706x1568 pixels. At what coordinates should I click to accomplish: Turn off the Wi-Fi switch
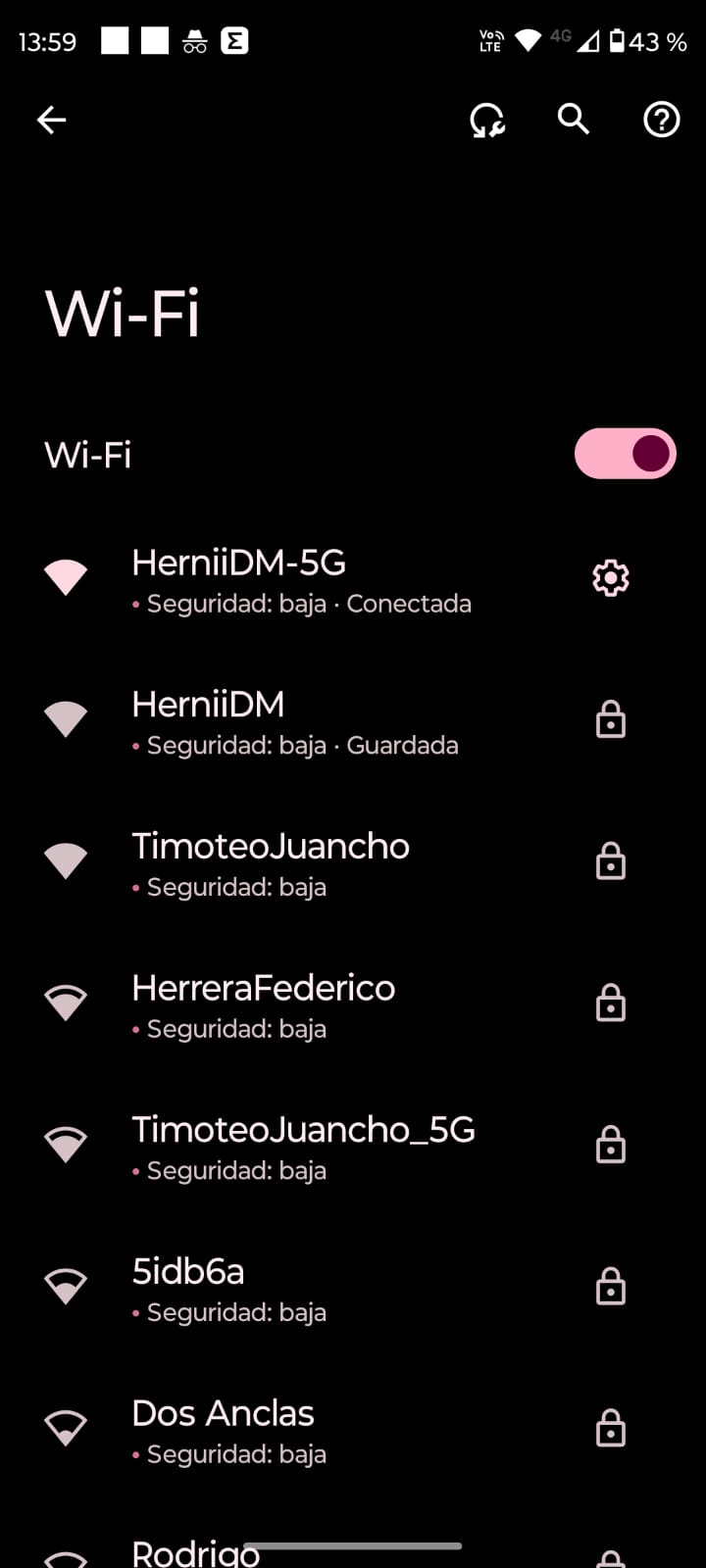pyautogui.click(x=625, y=454)
